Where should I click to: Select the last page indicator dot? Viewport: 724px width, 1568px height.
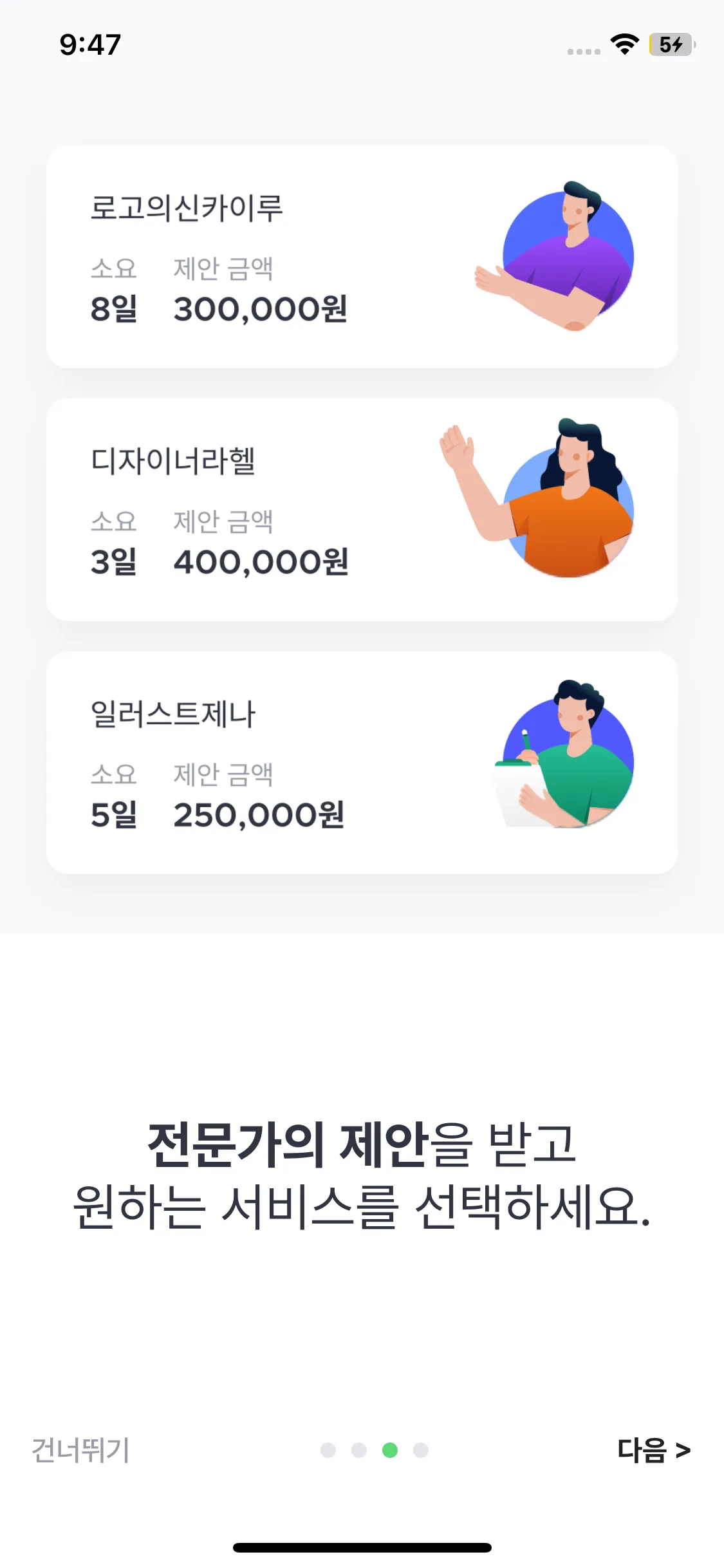[x=421, y=1450]
